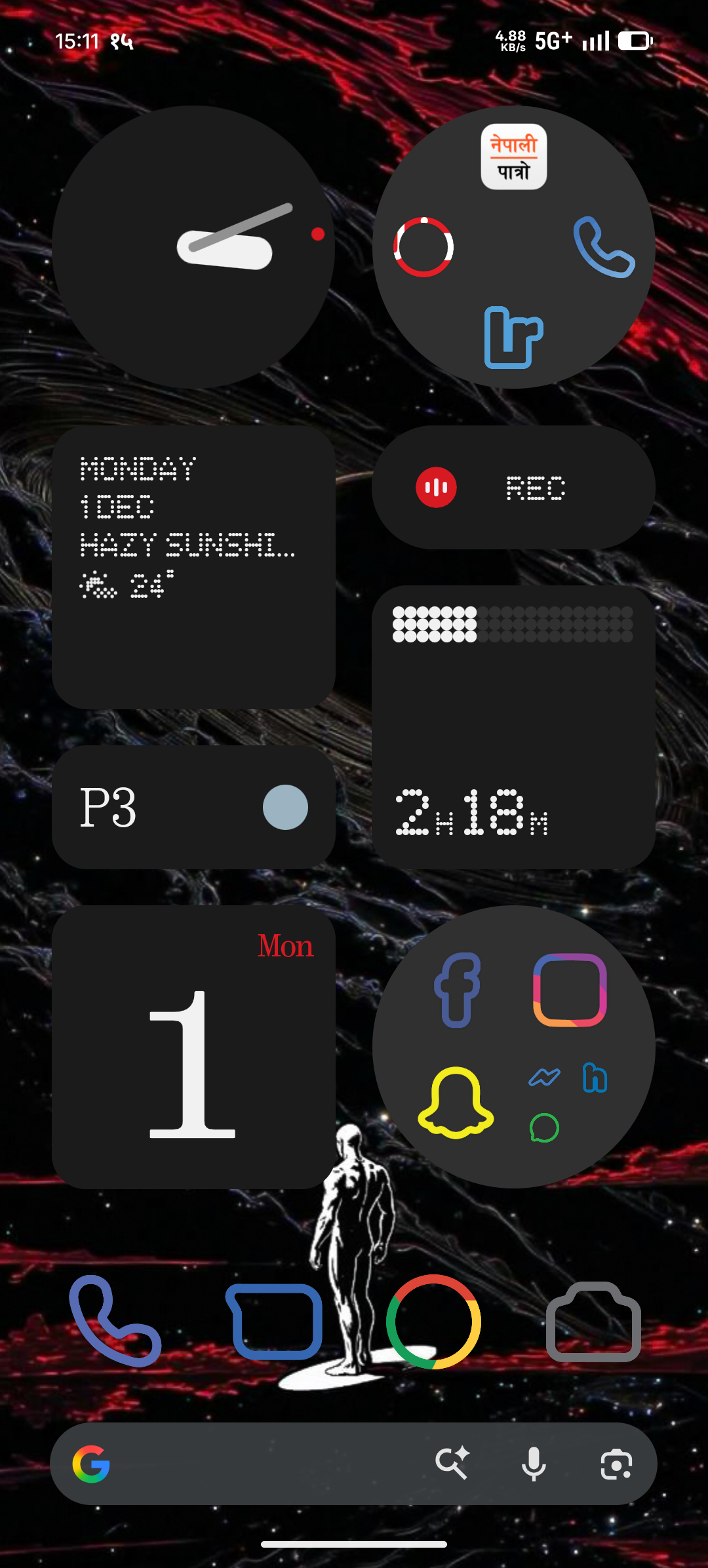708x1568 pixels.
Task: Launch Chrome browser from the dock
Action: coord(433,1321)
